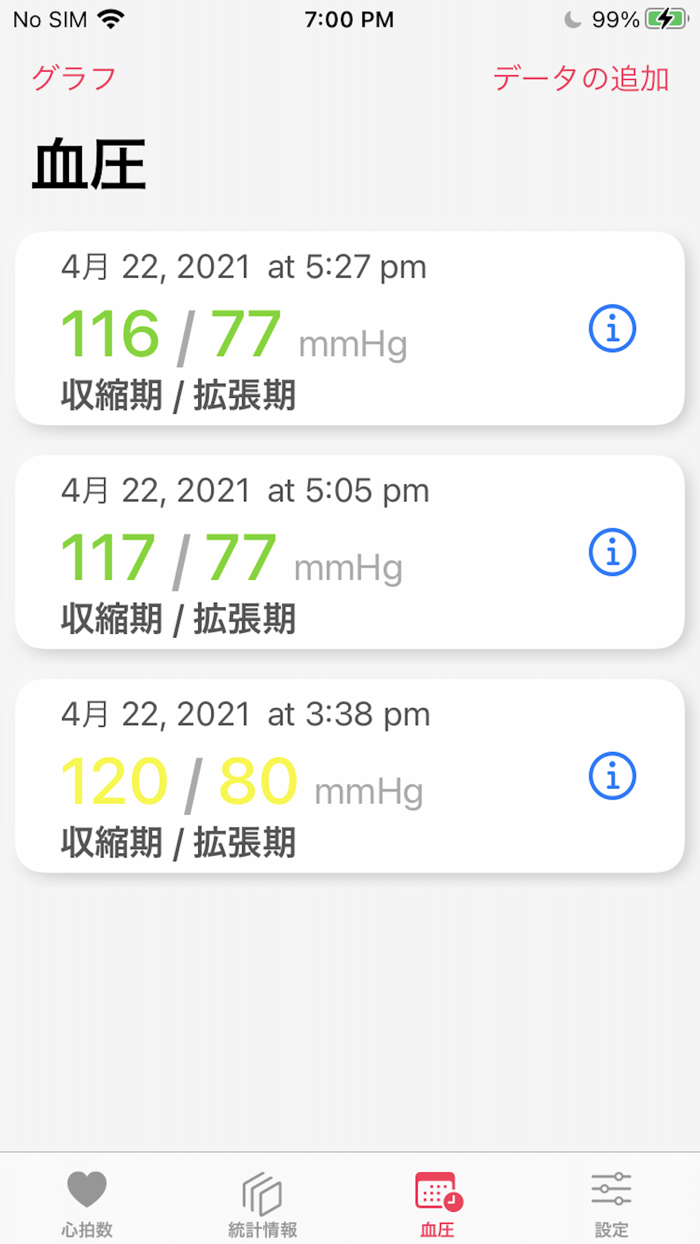Open the 116 / 77 mmHg card
700x1244 pixels.
pos(300,329)
